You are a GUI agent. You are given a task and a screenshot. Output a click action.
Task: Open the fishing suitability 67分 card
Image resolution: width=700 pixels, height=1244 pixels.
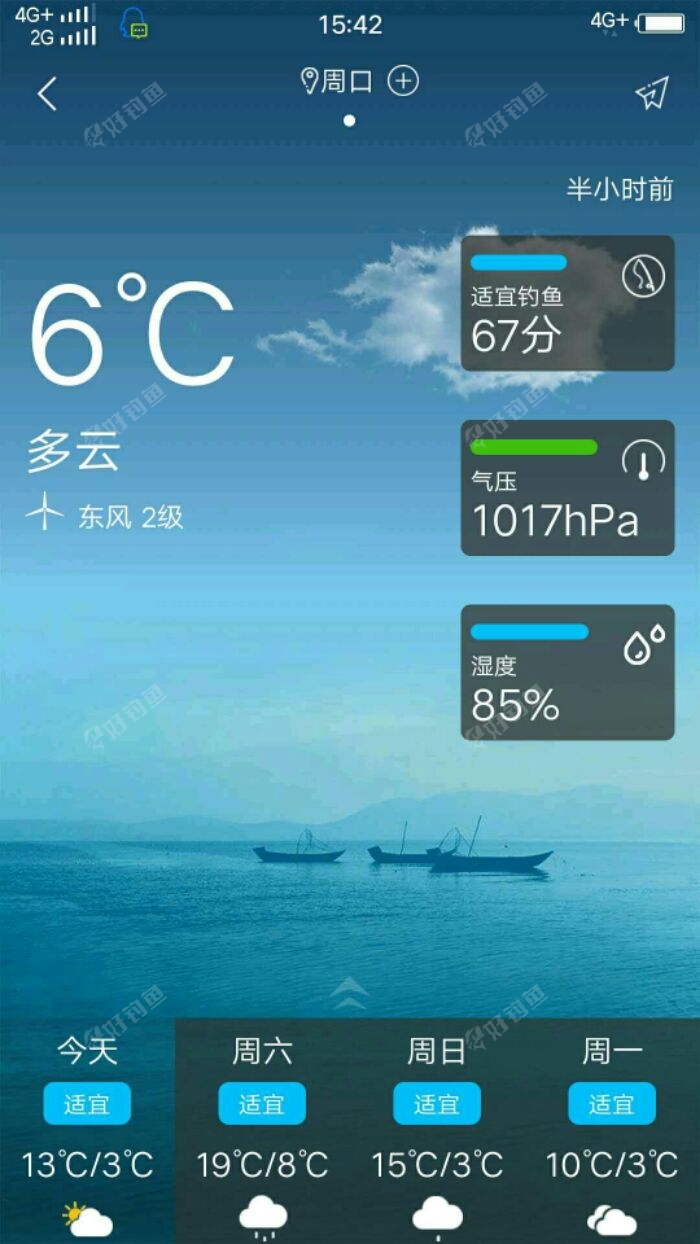(567, 303)
